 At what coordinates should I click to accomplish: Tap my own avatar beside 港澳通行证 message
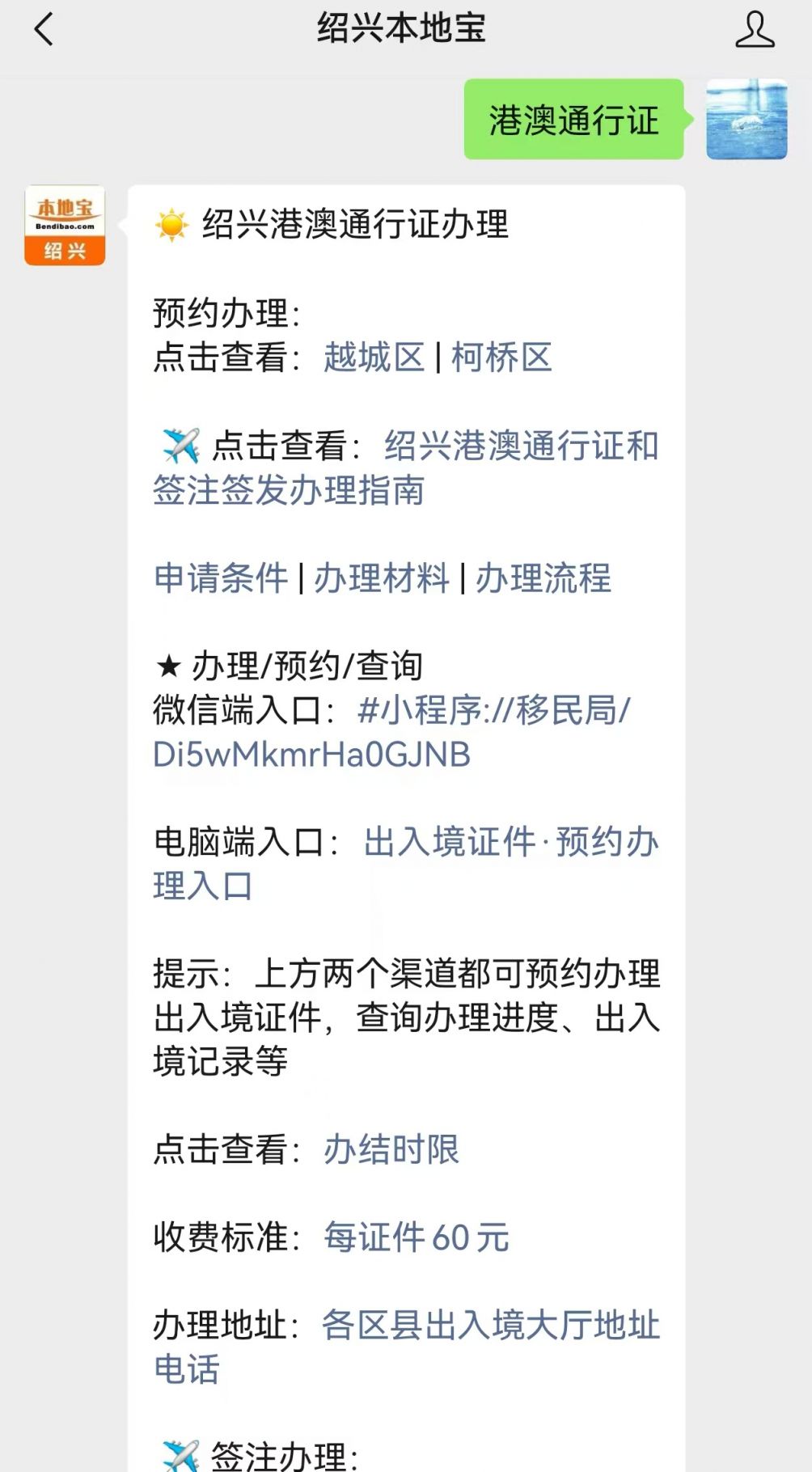[746, 120]
